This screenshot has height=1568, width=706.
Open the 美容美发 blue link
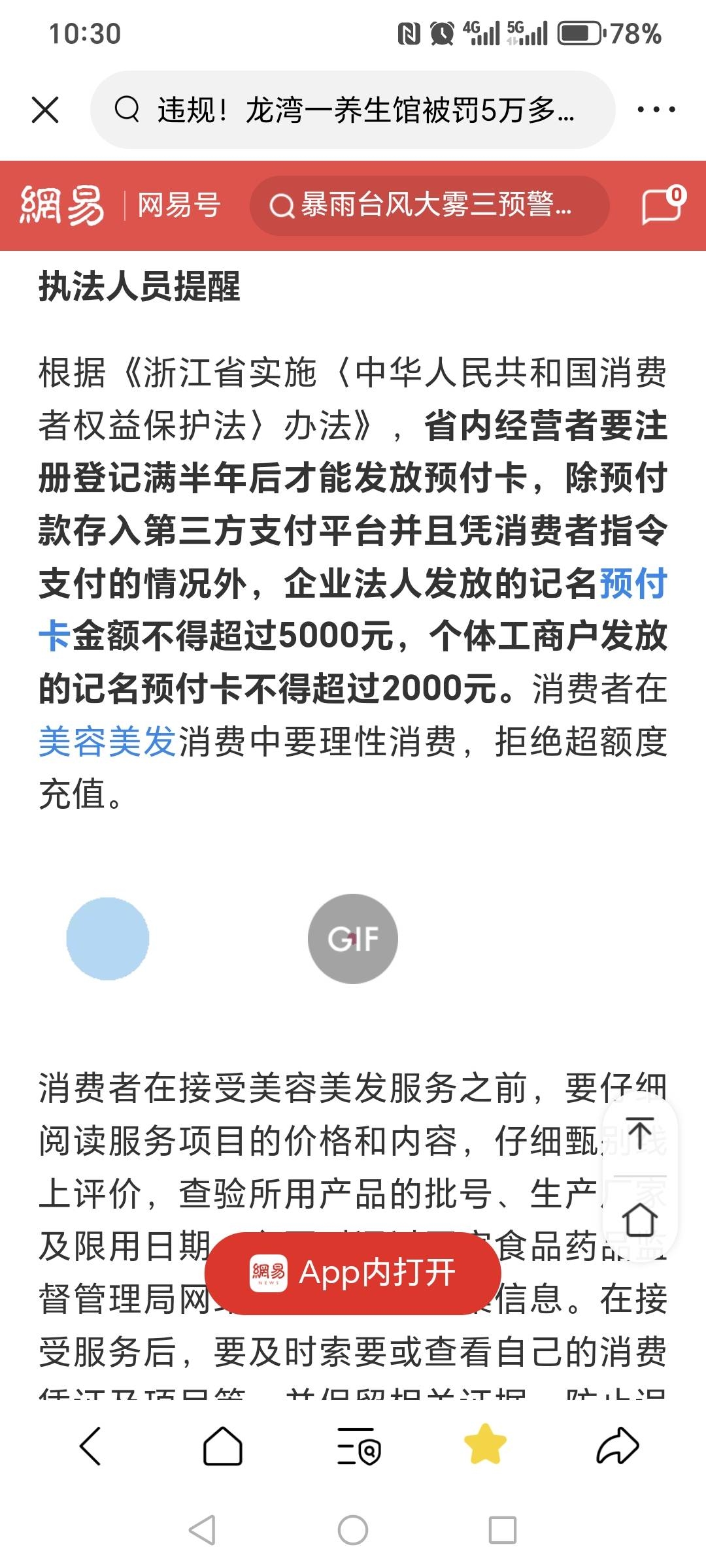click(x=107, y=742)
